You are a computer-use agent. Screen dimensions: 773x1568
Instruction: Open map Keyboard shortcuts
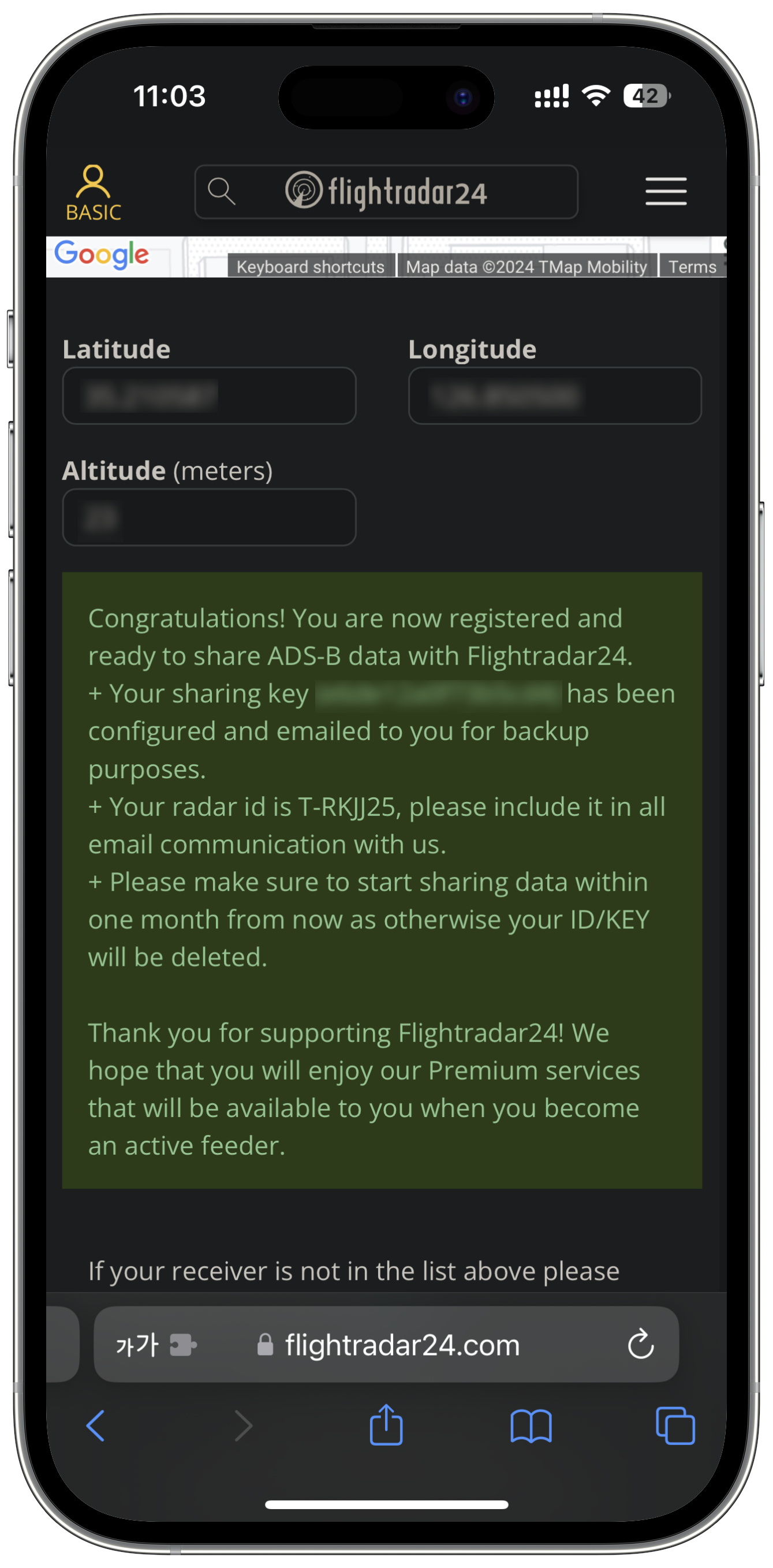coord(311,267)
